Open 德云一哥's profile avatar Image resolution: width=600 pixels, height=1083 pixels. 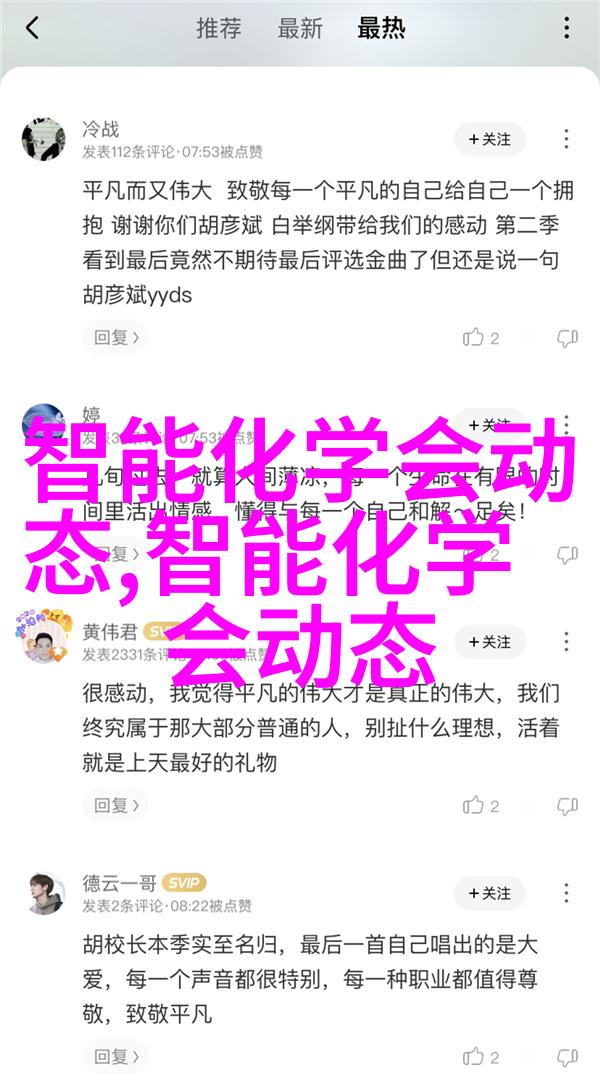point(43,893)
